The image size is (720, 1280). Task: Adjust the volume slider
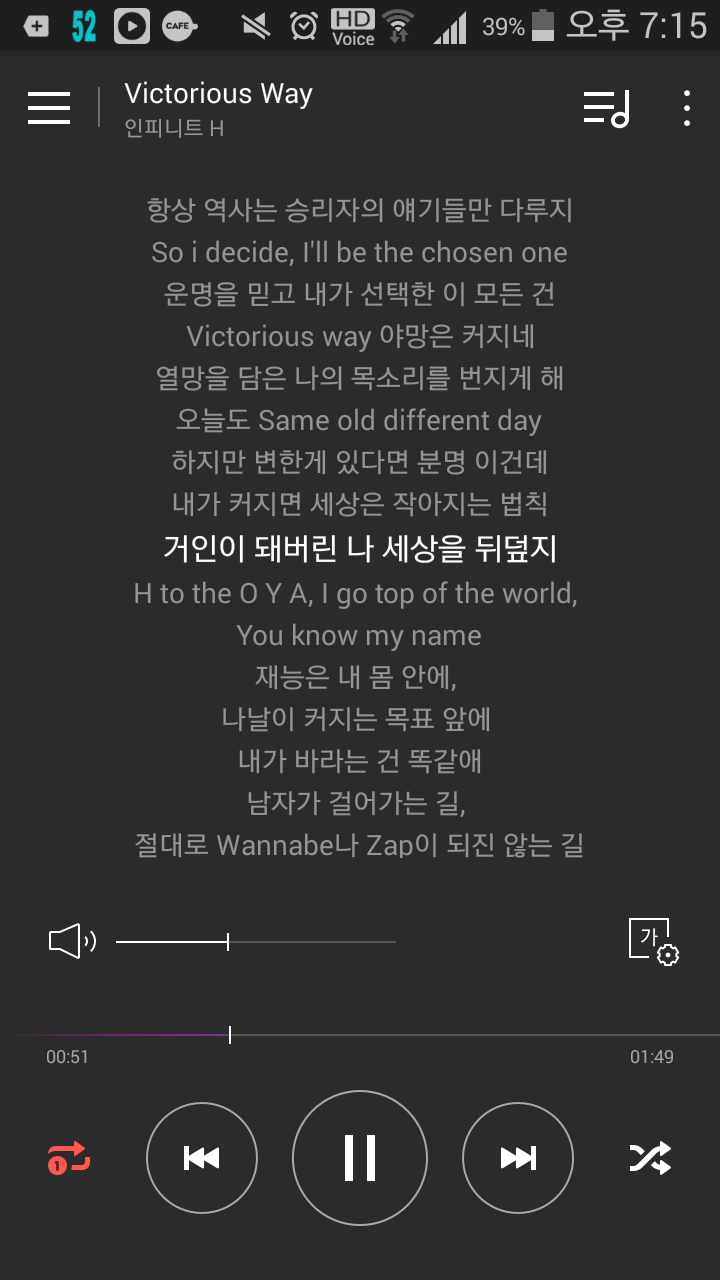tap(228, 941)
